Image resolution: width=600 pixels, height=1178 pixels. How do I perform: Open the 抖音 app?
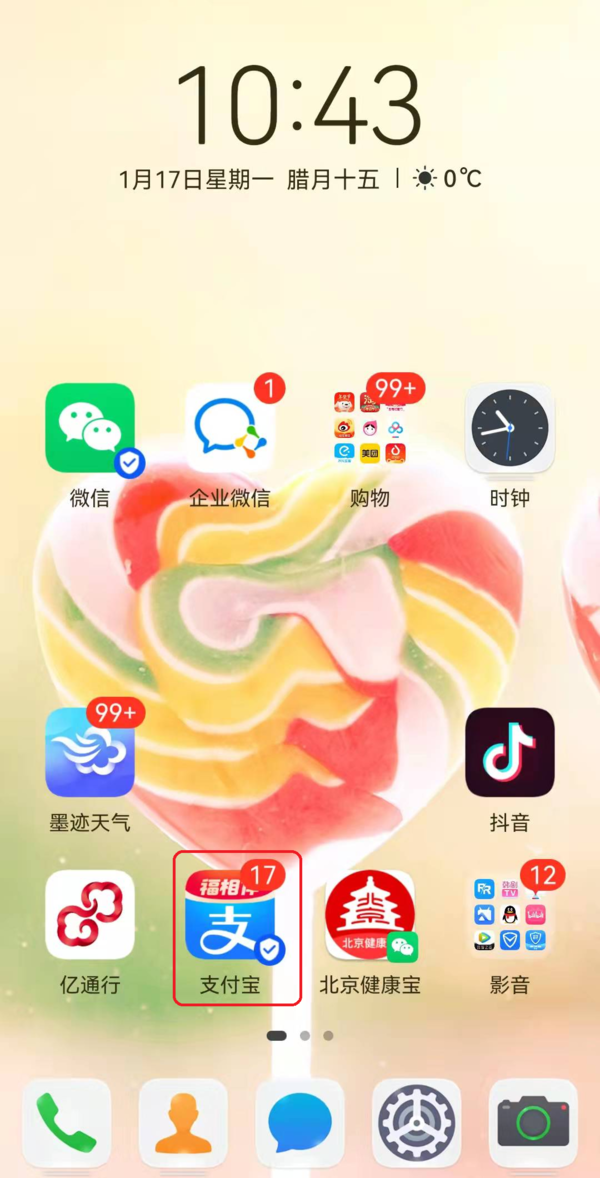[510, 752]
